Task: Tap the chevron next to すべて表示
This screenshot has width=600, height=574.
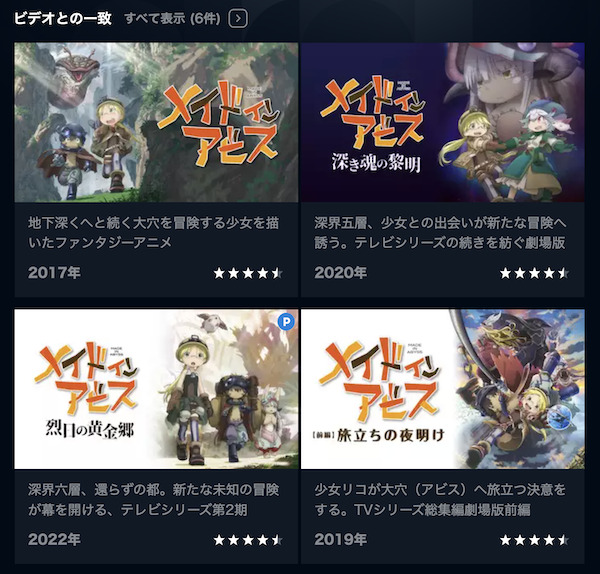Action: [x=237, y=18]
